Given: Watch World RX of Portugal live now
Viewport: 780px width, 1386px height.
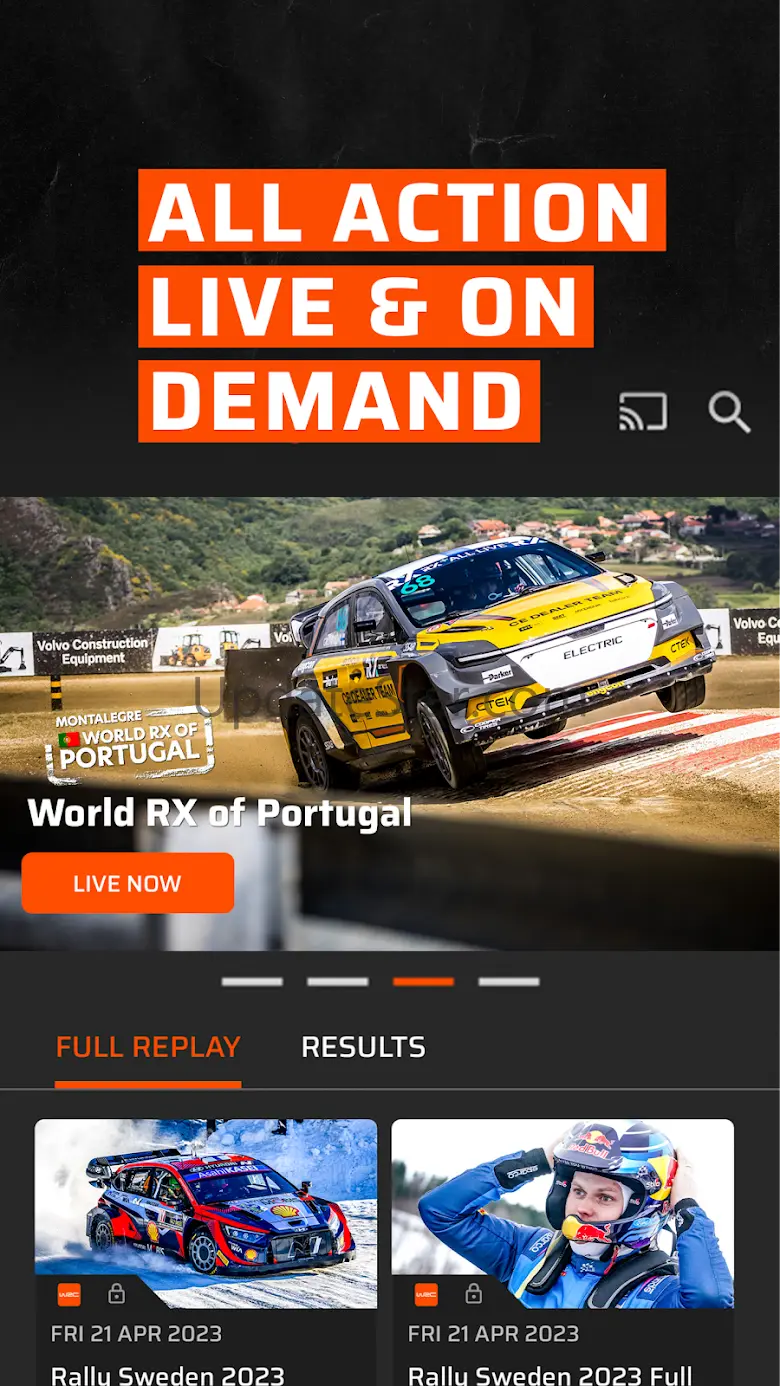Looking at the screenshot, I should tap(128, 883).
